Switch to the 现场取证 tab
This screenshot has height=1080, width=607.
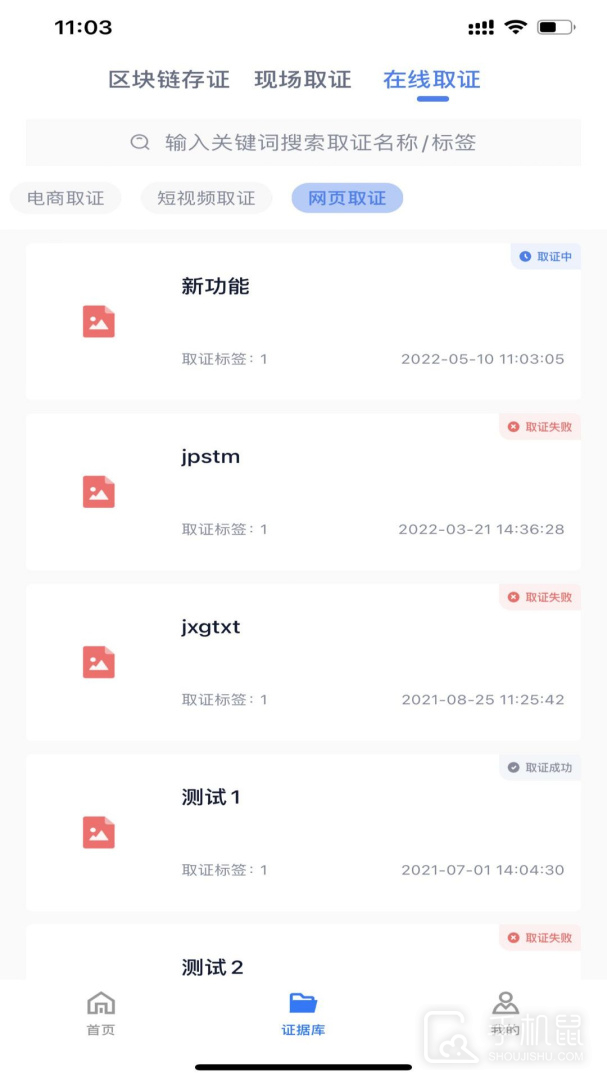(x=303, y=80)
